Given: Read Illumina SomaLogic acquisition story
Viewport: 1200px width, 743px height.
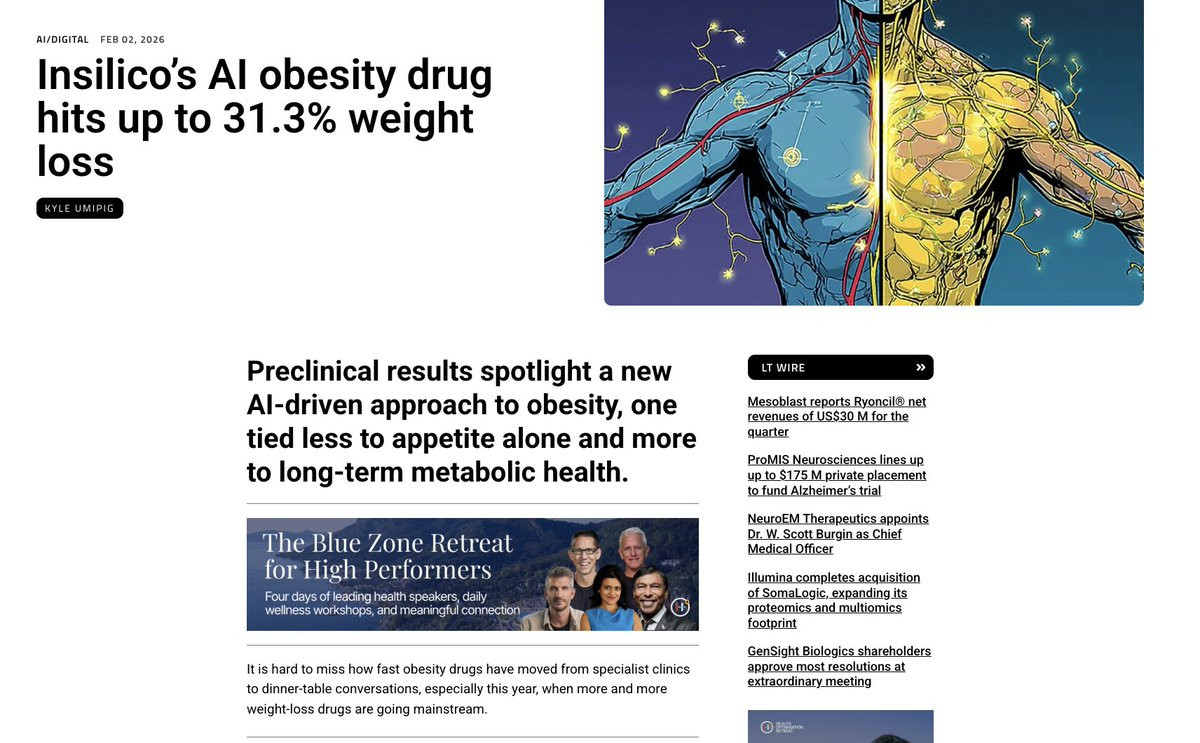Looking at the screenshot, I should [x=834, y=600].
